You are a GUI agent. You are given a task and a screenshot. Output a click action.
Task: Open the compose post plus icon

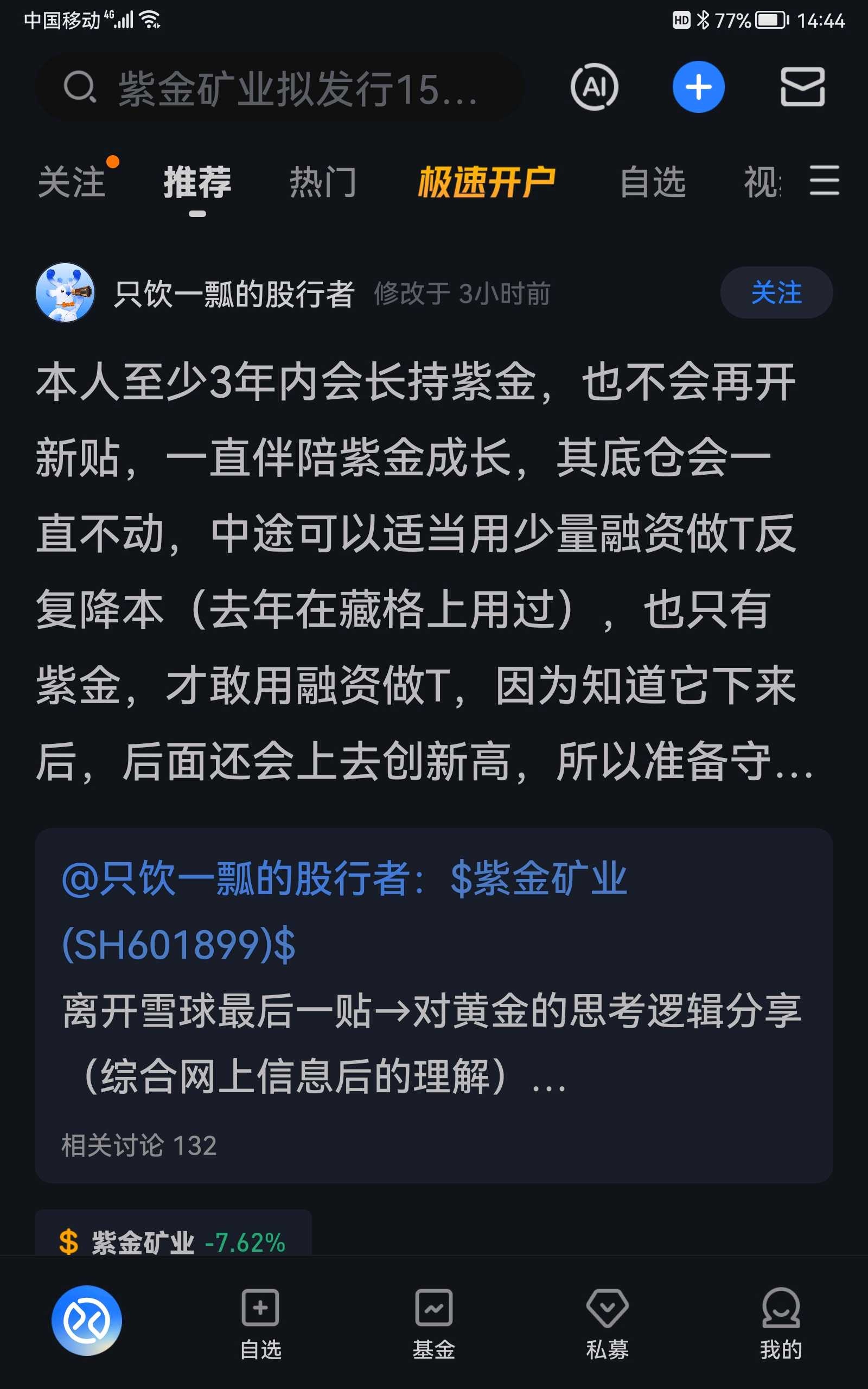click(698, 88)
